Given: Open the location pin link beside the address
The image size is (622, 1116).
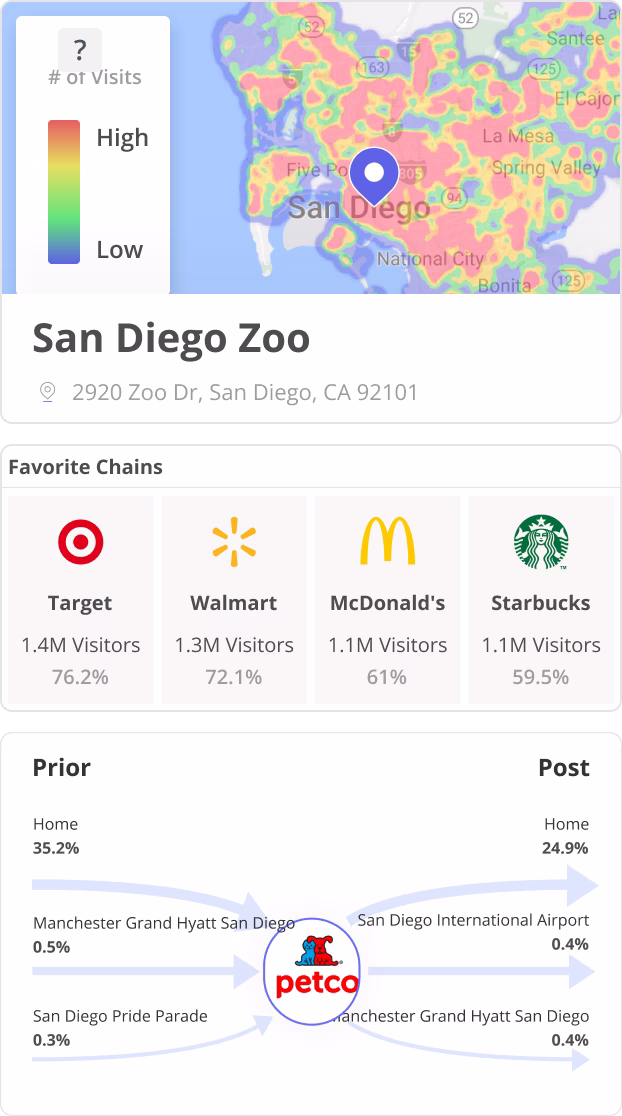Looking at the screenshot, I should point(47,392).
